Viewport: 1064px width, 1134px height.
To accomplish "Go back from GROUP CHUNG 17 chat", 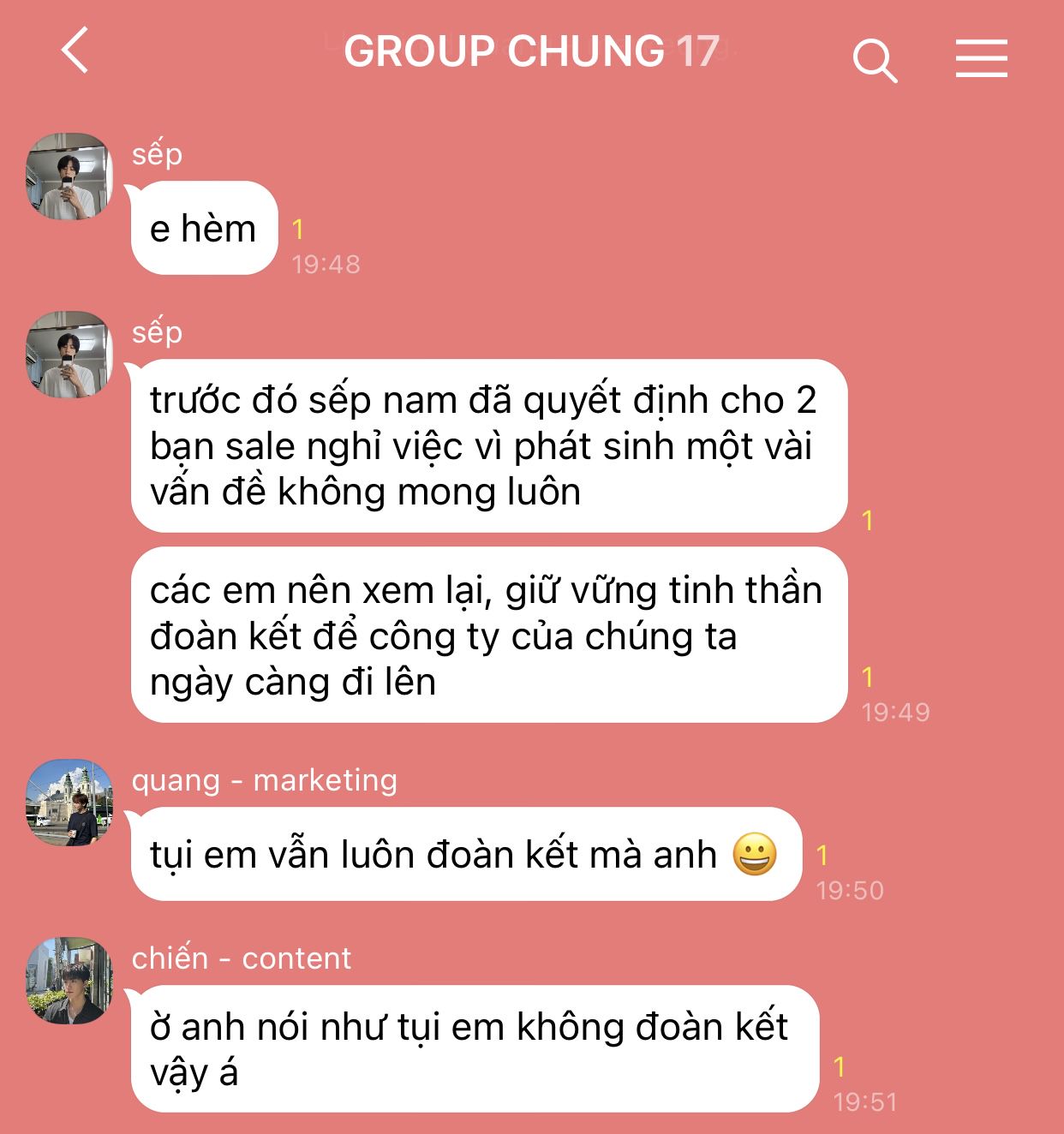I will click(75, 51).
